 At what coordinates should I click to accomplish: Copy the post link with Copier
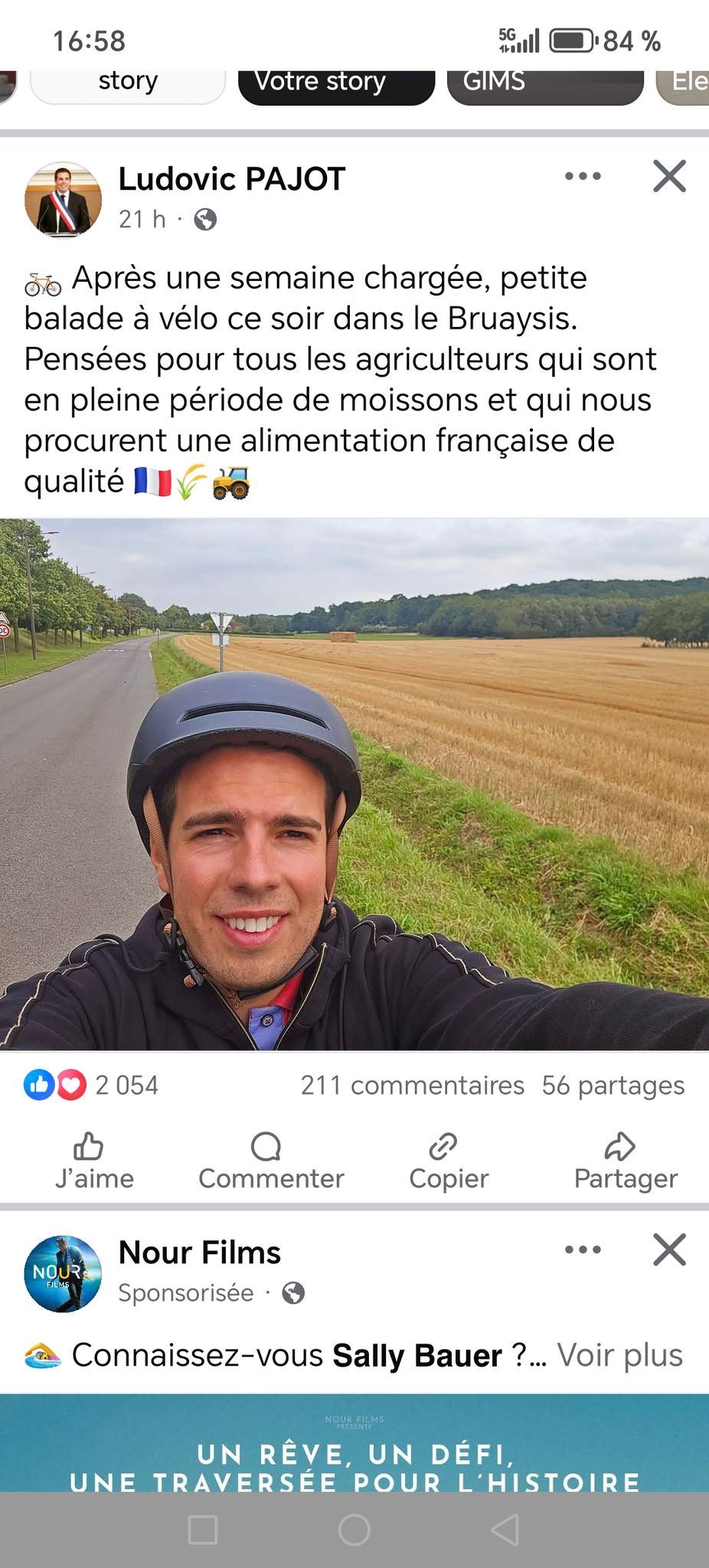coord(448,1161)
